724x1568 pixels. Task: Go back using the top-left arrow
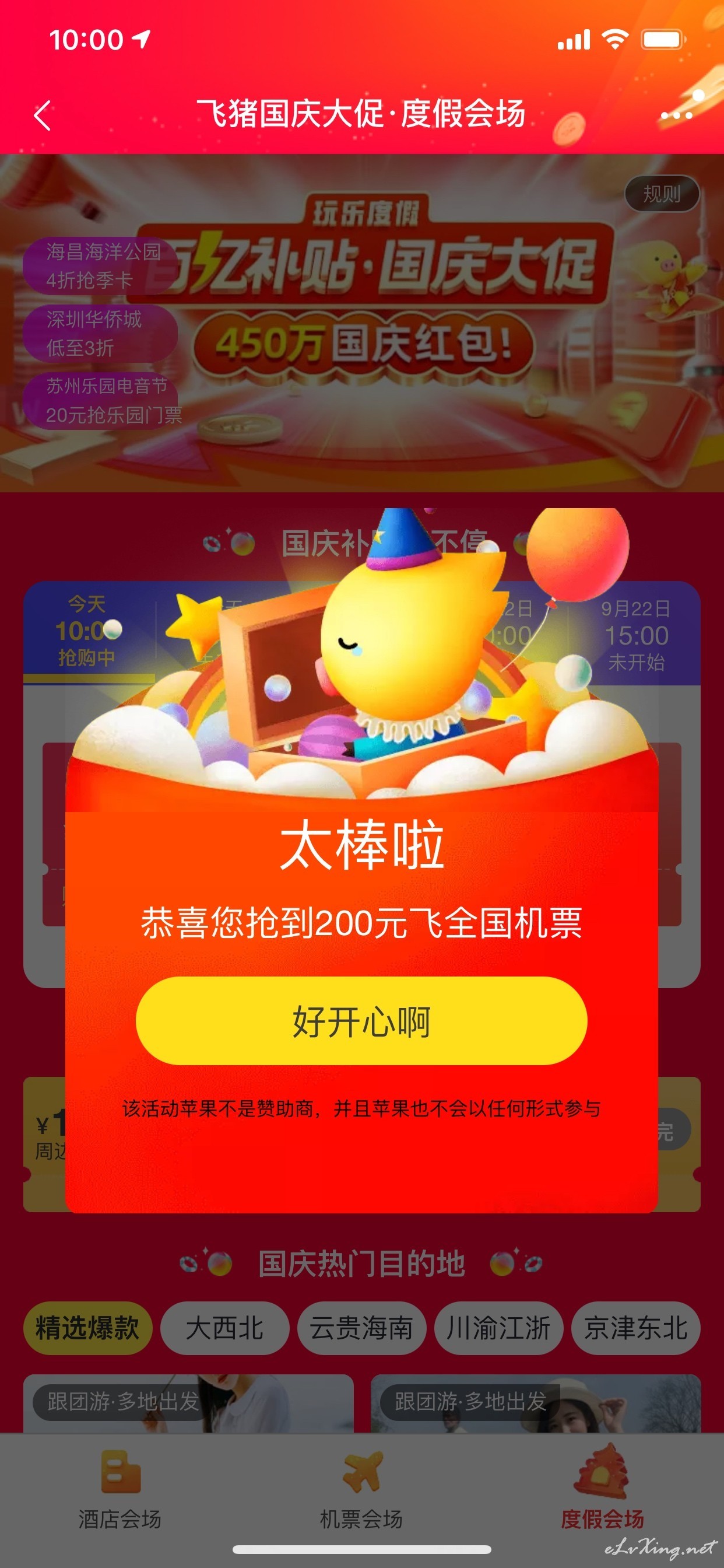point(43,115)
